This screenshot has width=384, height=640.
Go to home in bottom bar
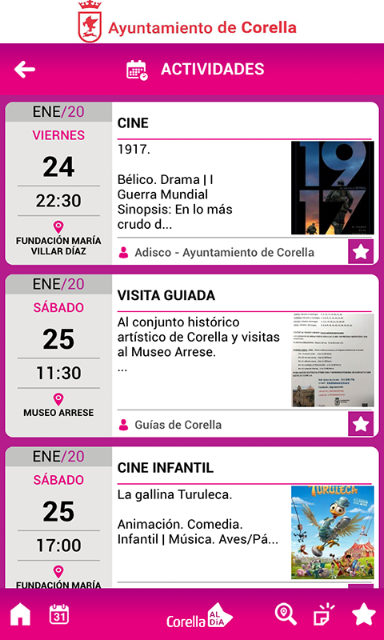(20, 614)
